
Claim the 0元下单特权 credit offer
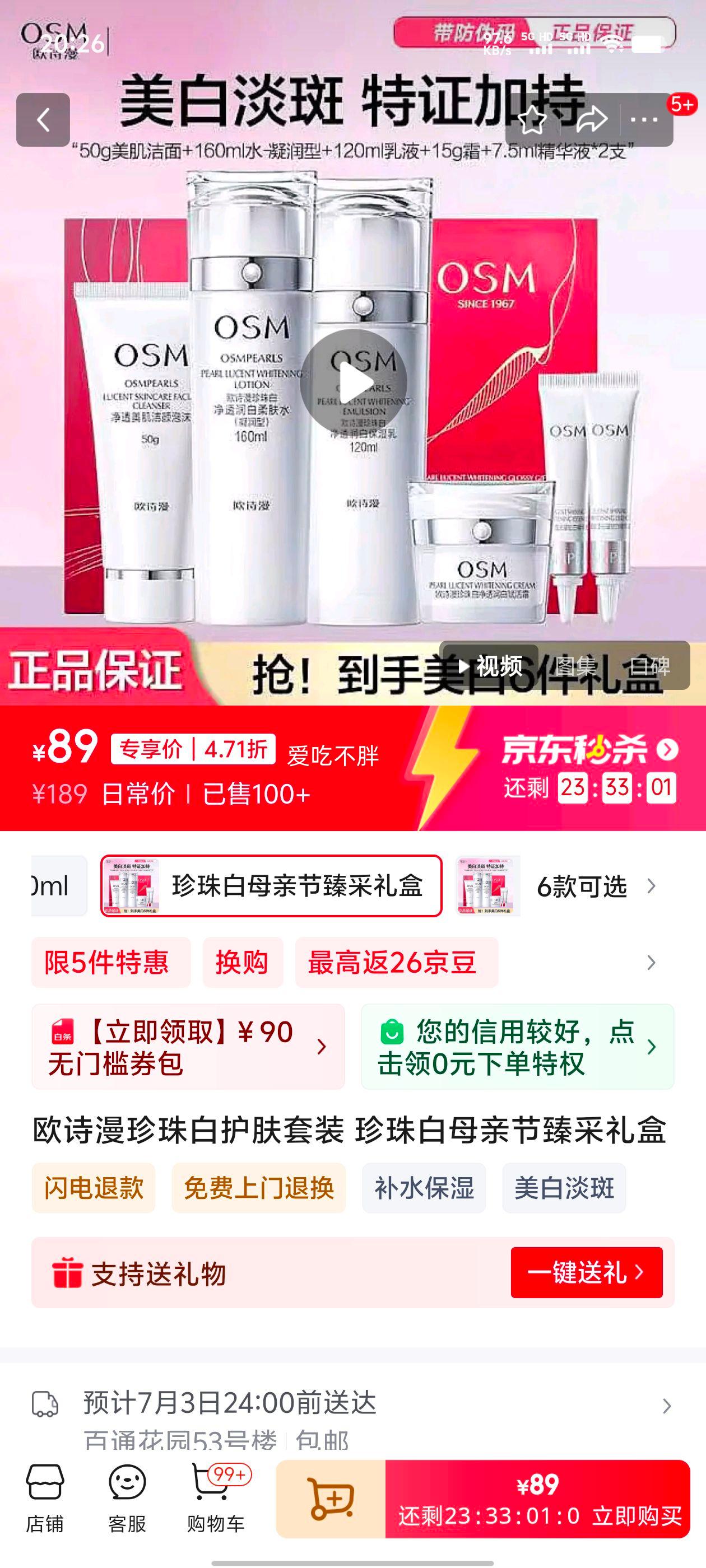[x=517, y=1046]
